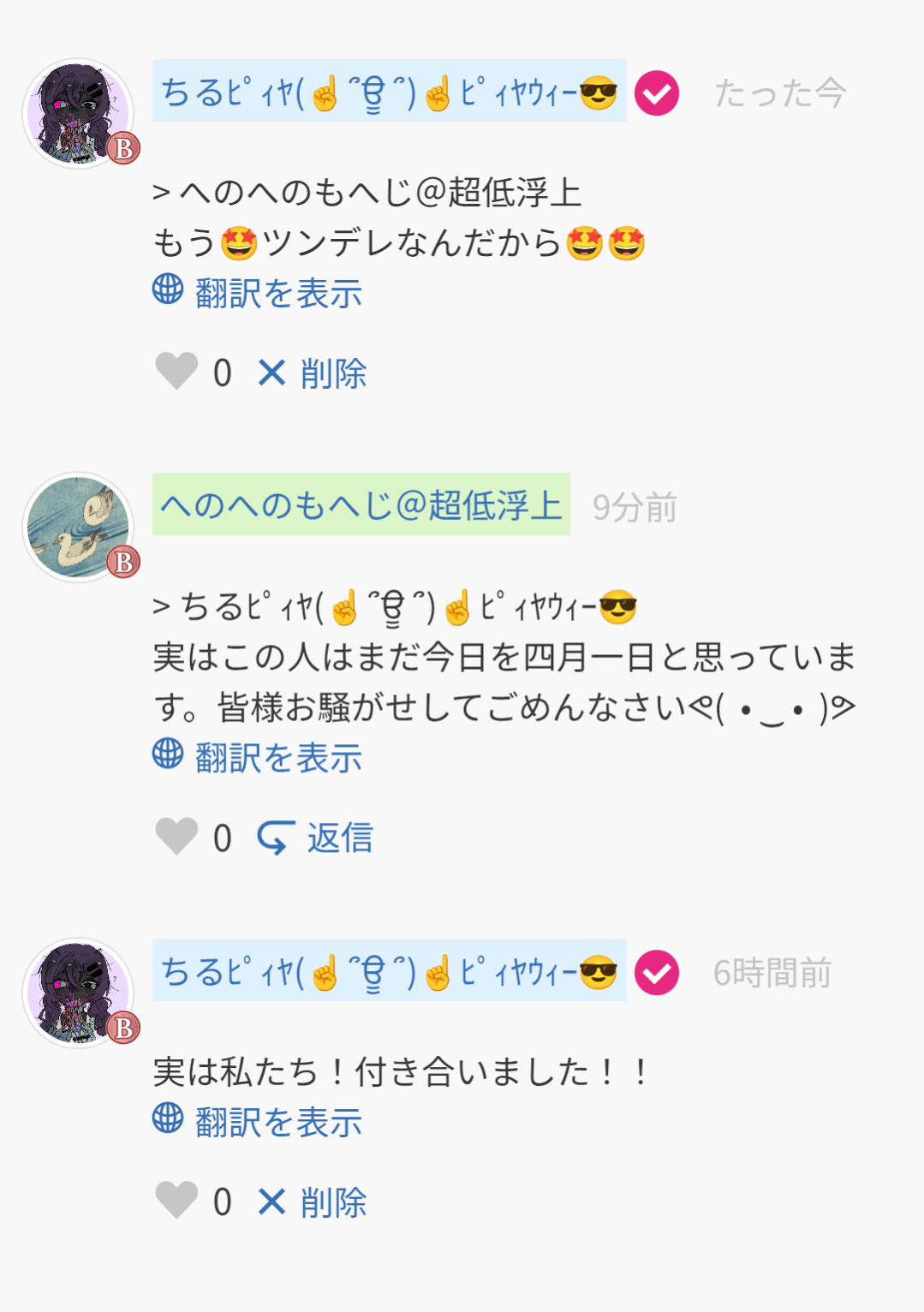Screen dimensions: 924x1312
Task: Like the 付き合いました comment
Action: click(177, 1201)
